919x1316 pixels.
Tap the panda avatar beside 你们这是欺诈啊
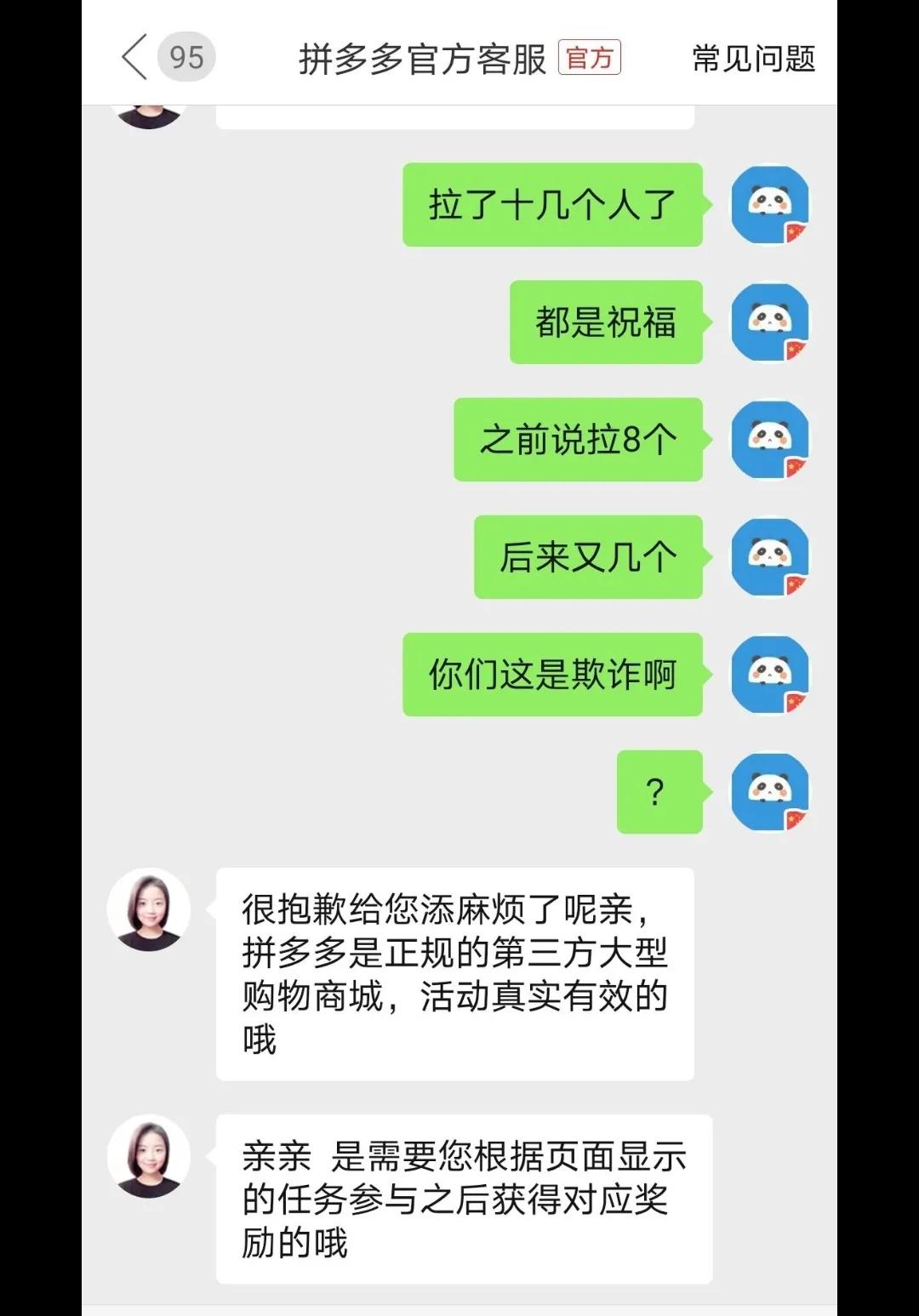coord(770,675)
